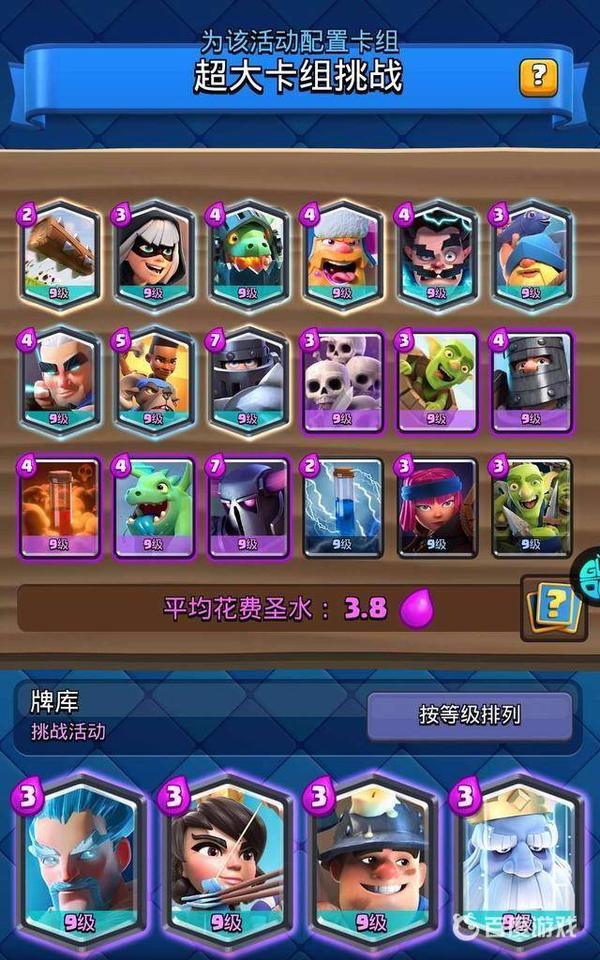Tap the 按等级排列 sort button
Screen dimensions: 600x960
tap(469, 715)
